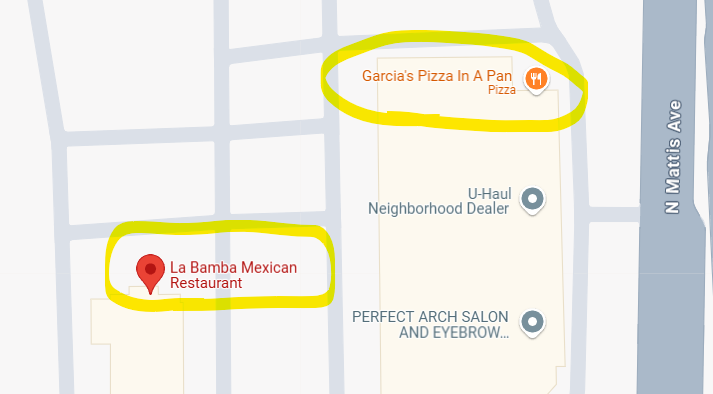Select the U-Haul Neighborhood Dealer marker
The width and height of the screenshot is (713, 394).
click(532, 200)
